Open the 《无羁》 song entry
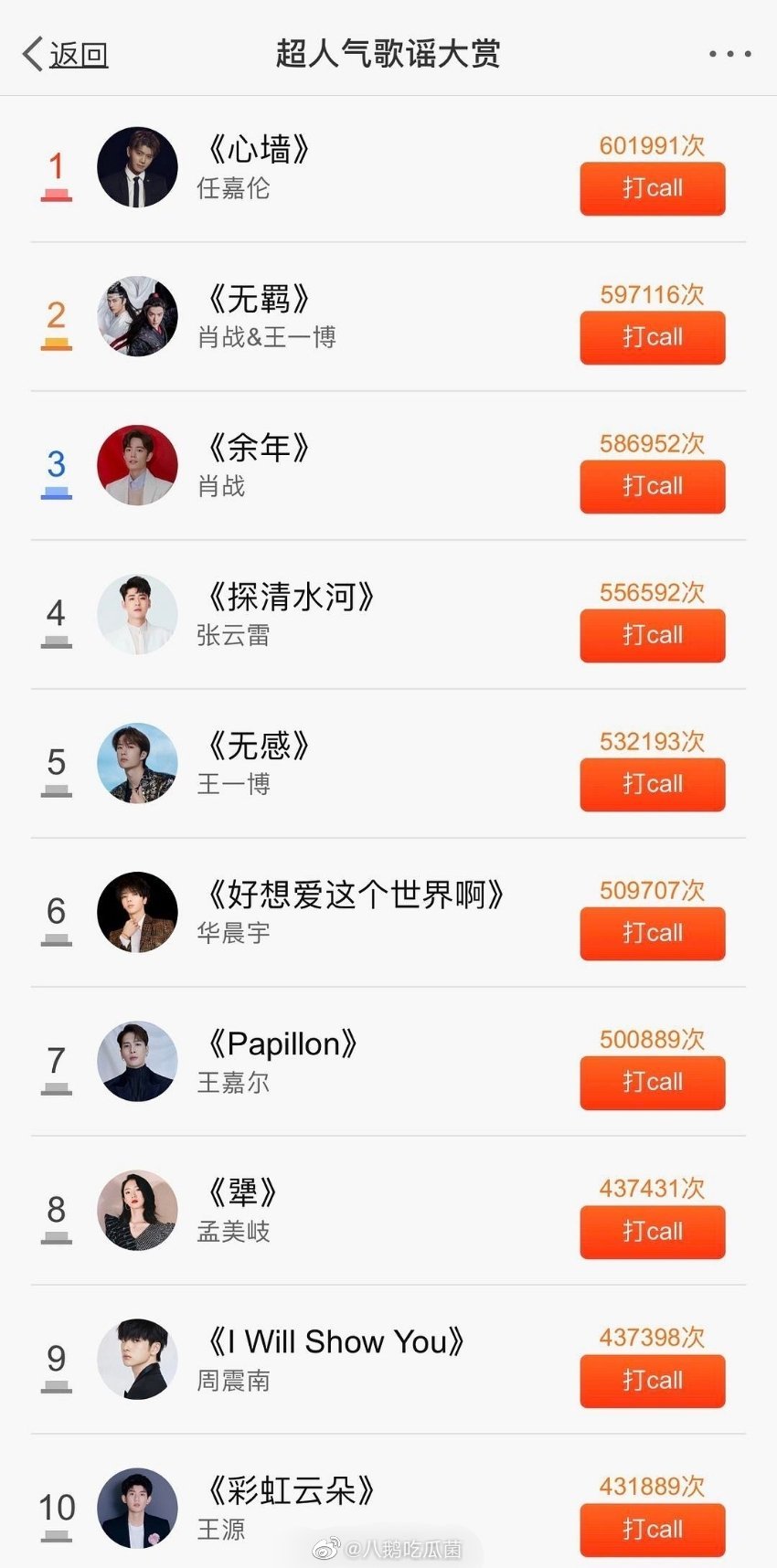The image size is (777, 1568). pyautogui.click(x=259, y=299)
